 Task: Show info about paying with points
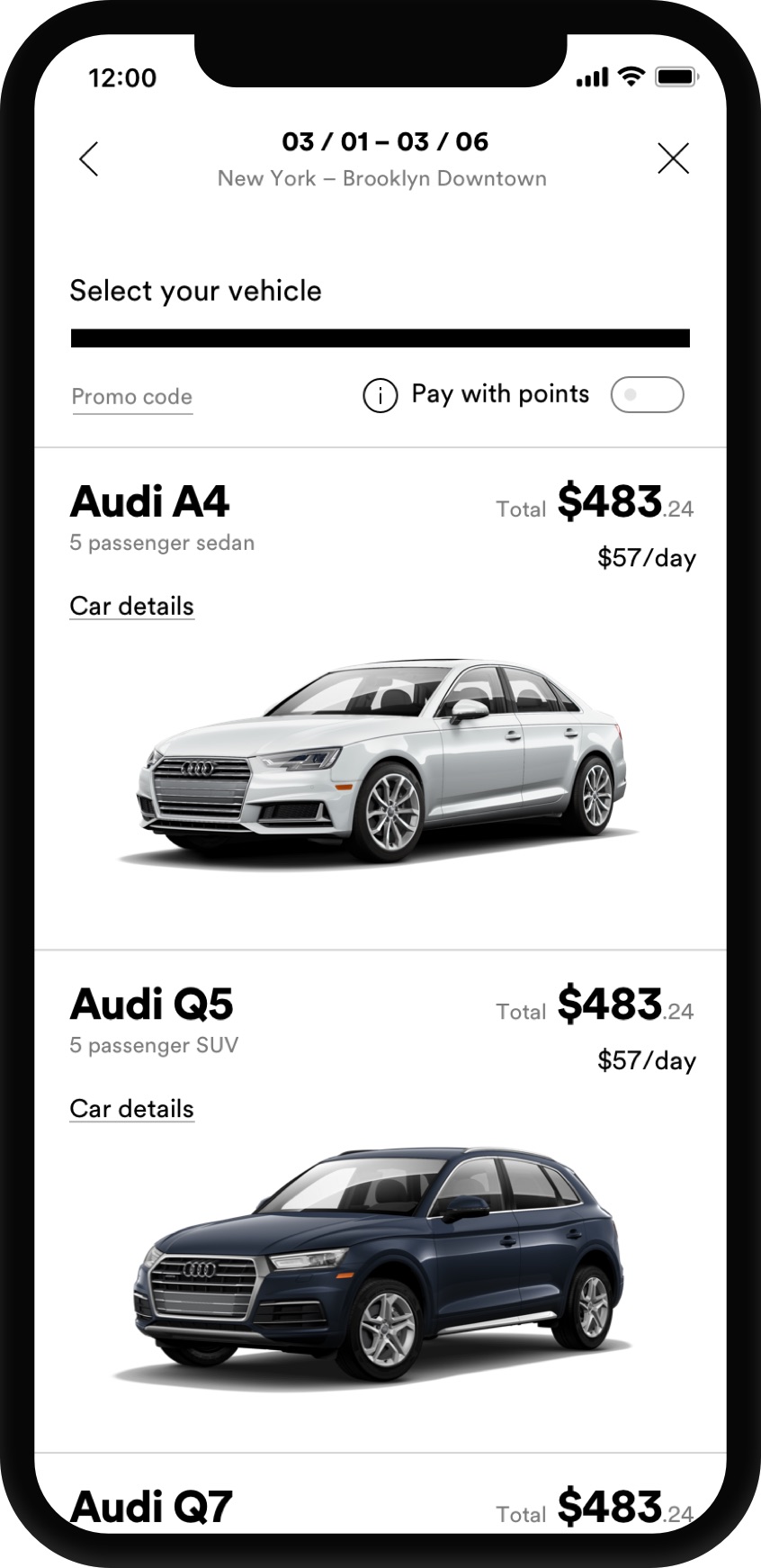pyautogui.click(x=380, y=395)
